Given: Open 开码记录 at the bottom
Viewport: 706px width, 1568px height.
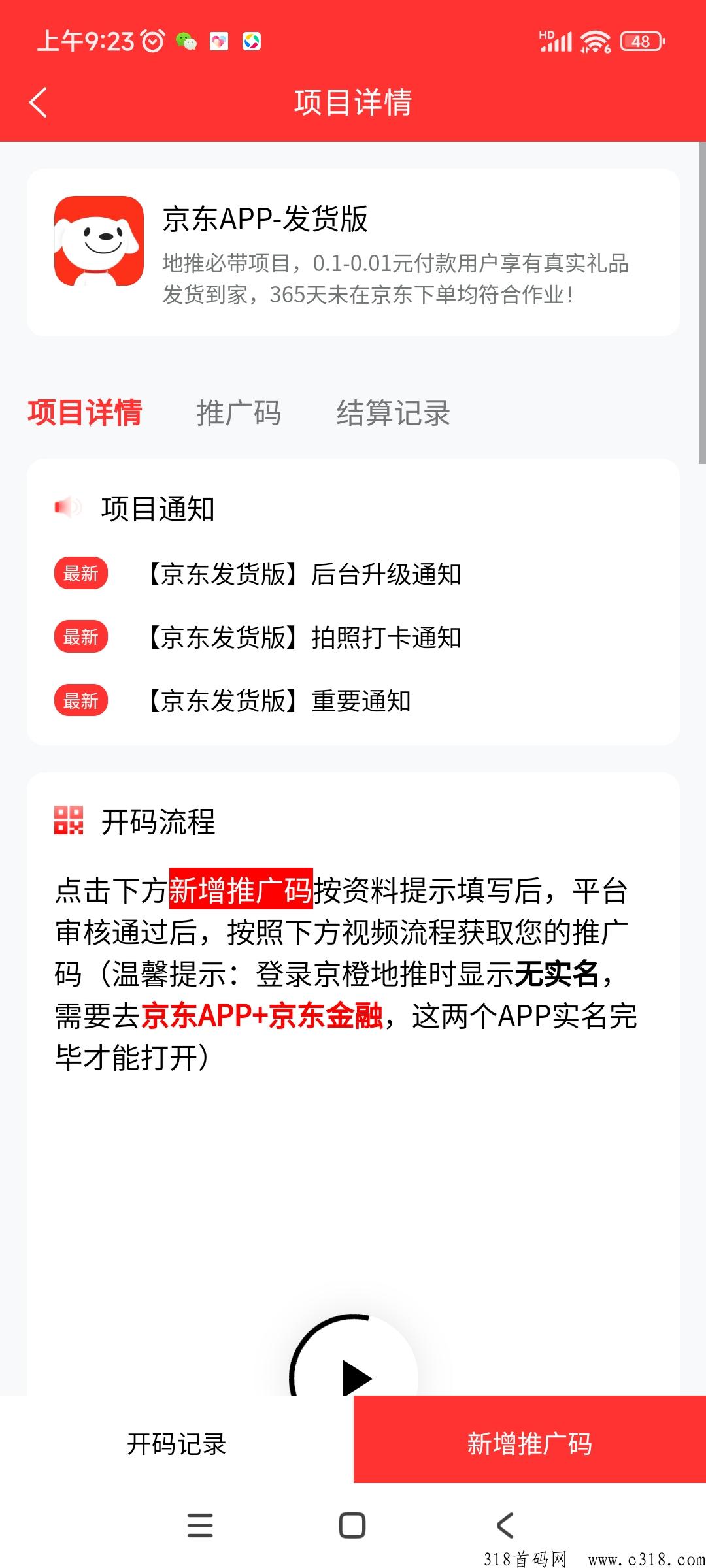Looking at the screenshot, I should pos(176,1444).
